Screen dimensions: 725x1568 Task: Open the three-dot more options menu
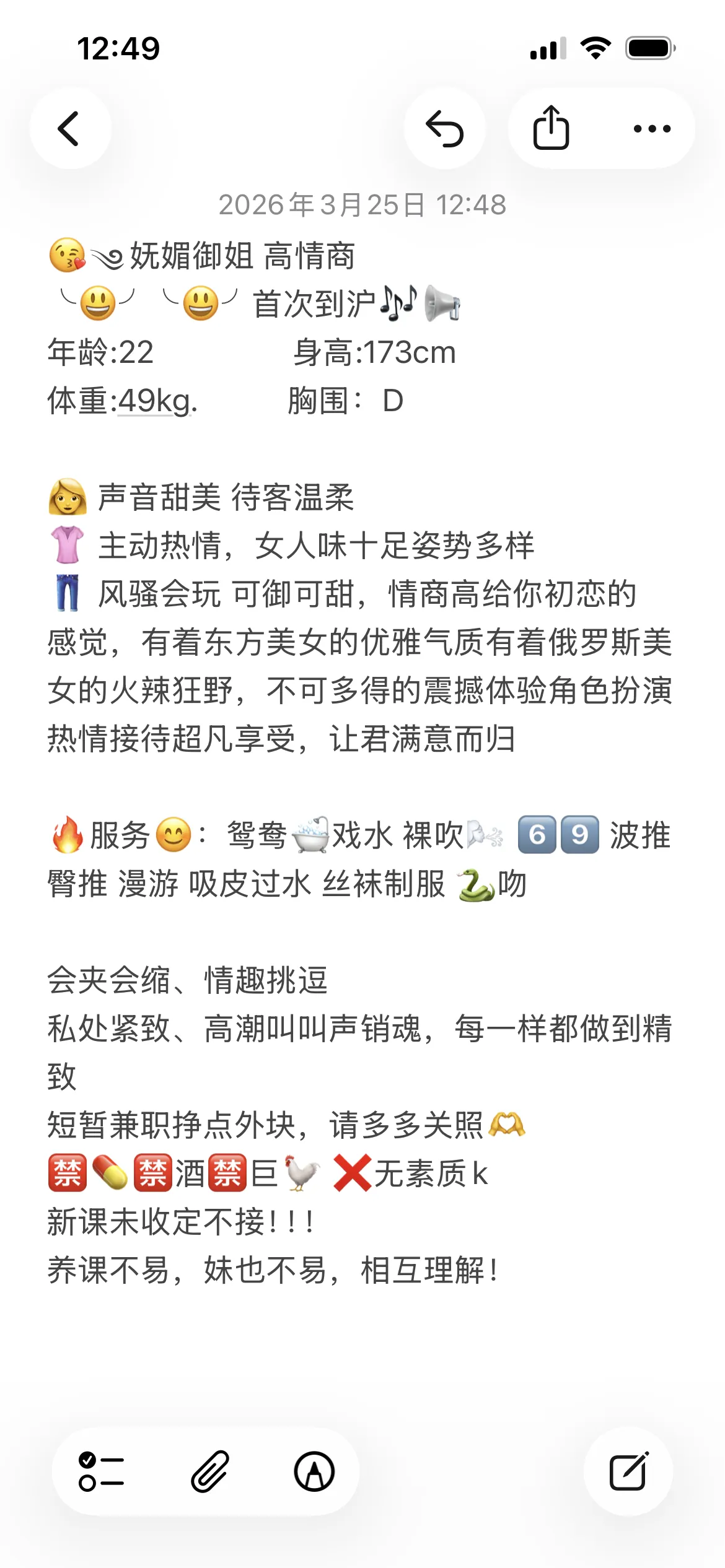coord(651,129)
